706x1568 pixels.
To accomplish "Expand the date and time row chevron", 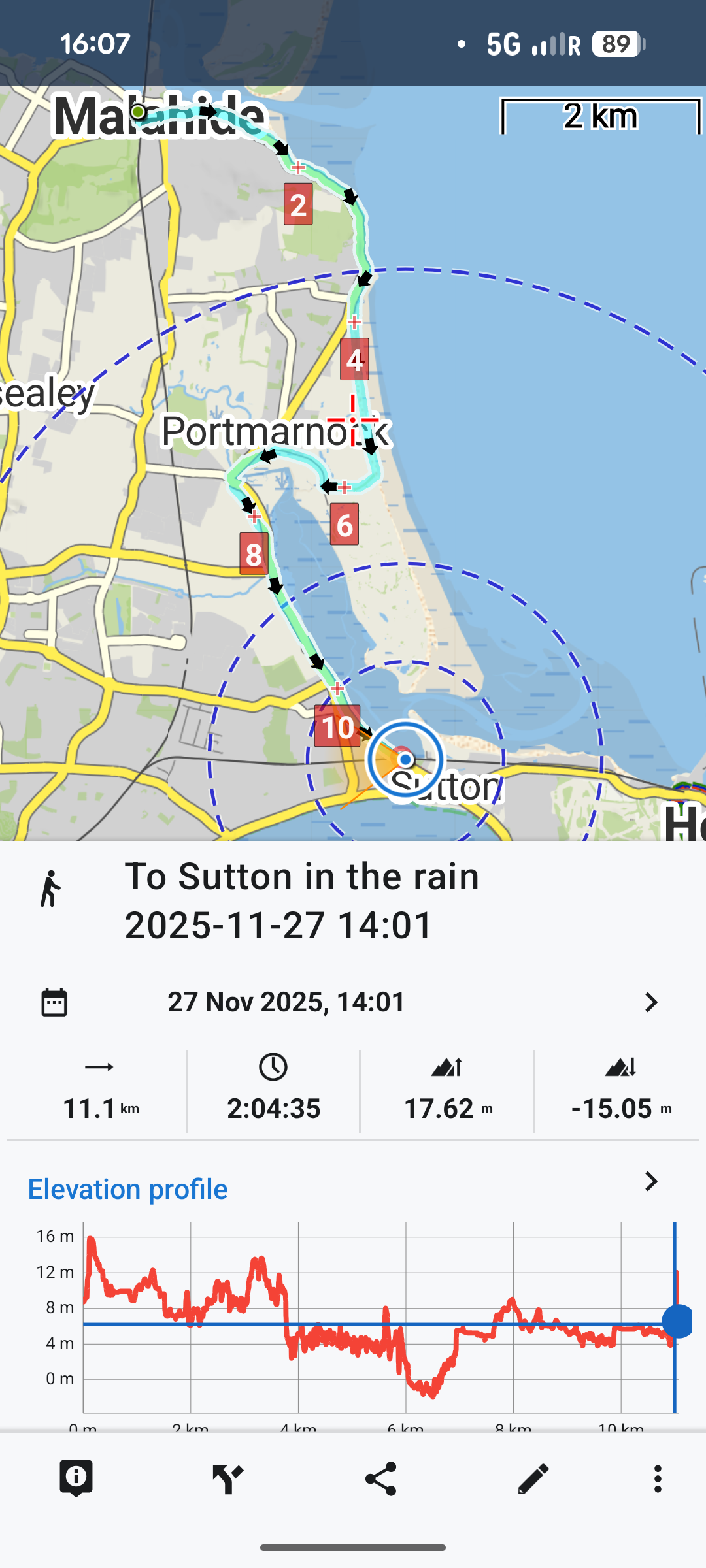I will (651, 1002).
